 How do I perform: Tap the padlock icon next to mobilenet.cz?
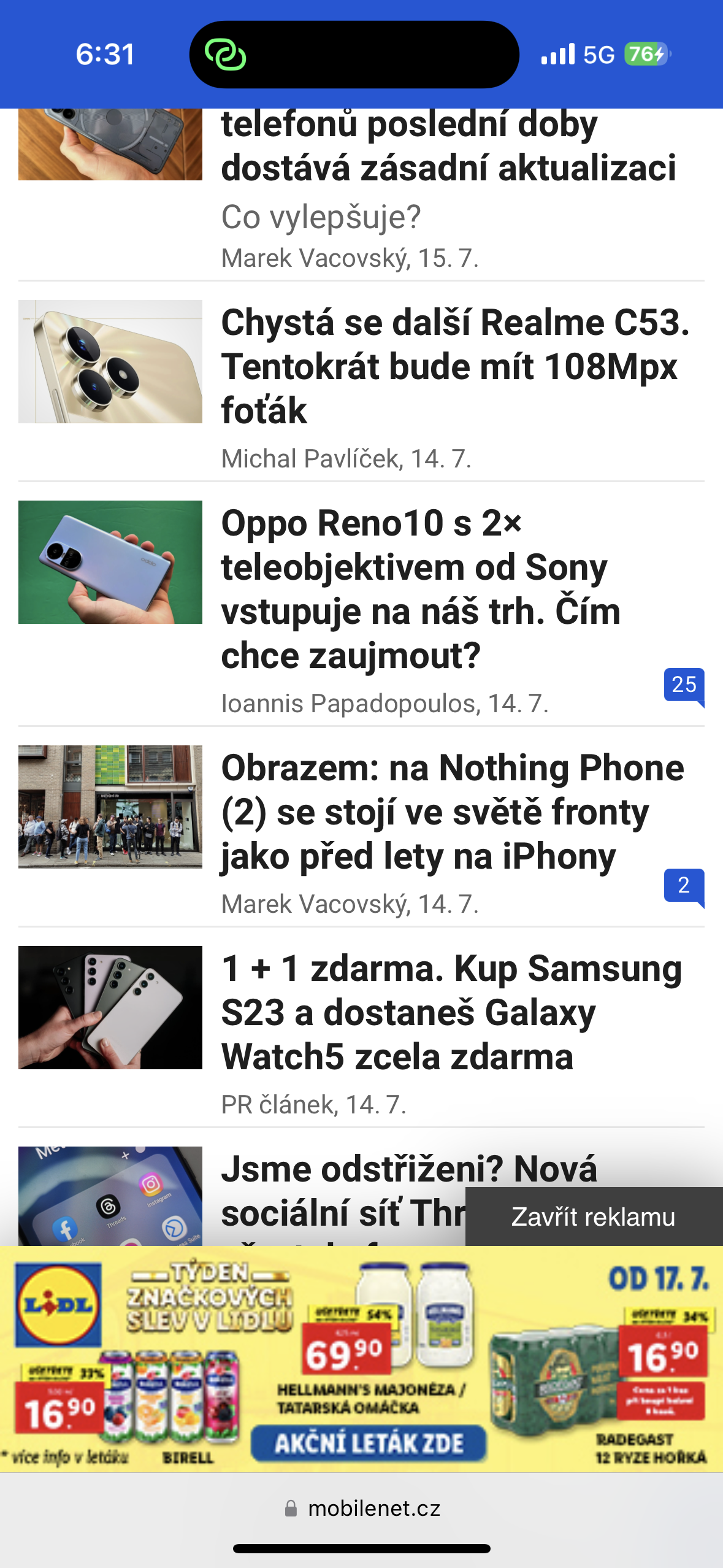tap(291, 1508)
